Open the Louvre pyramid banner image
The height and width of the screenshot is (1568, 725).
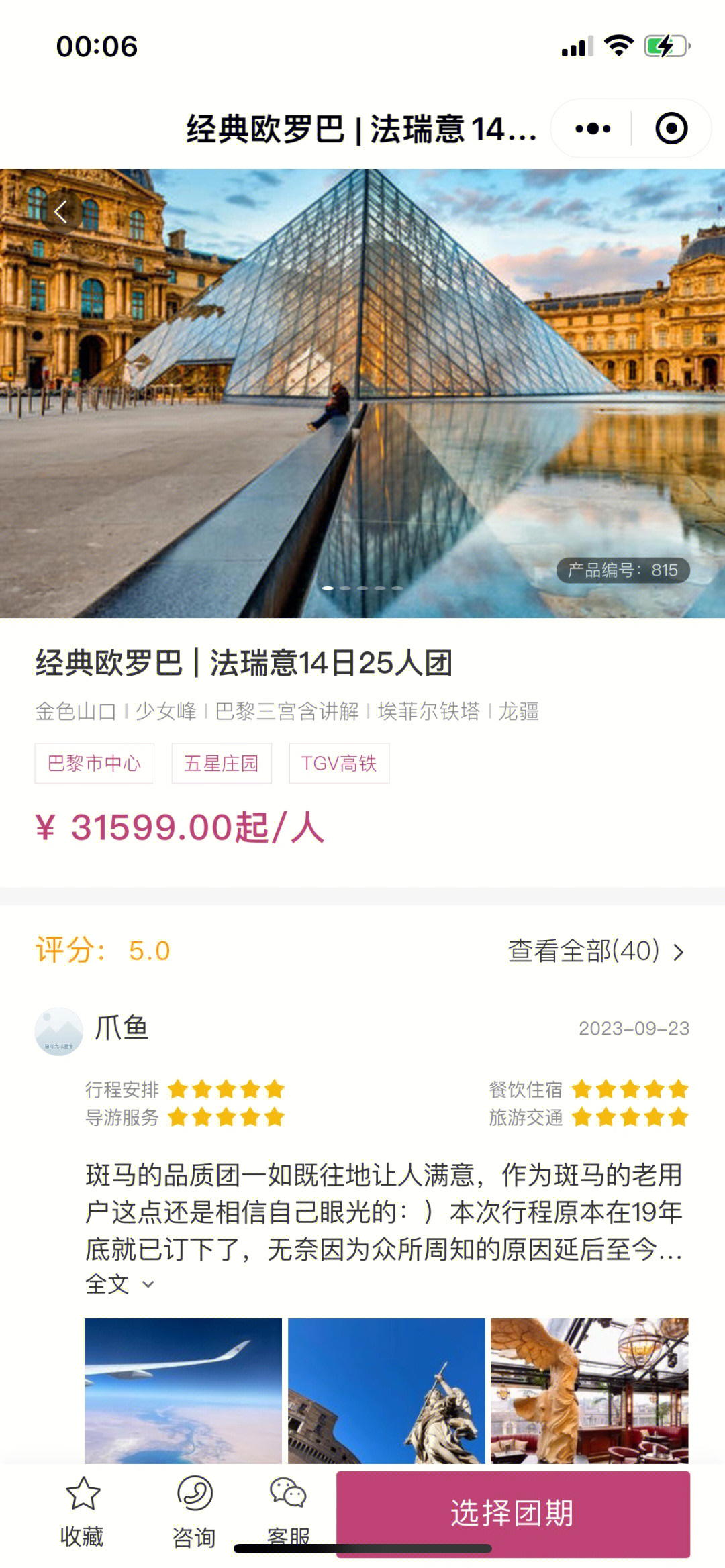point(362,393)
